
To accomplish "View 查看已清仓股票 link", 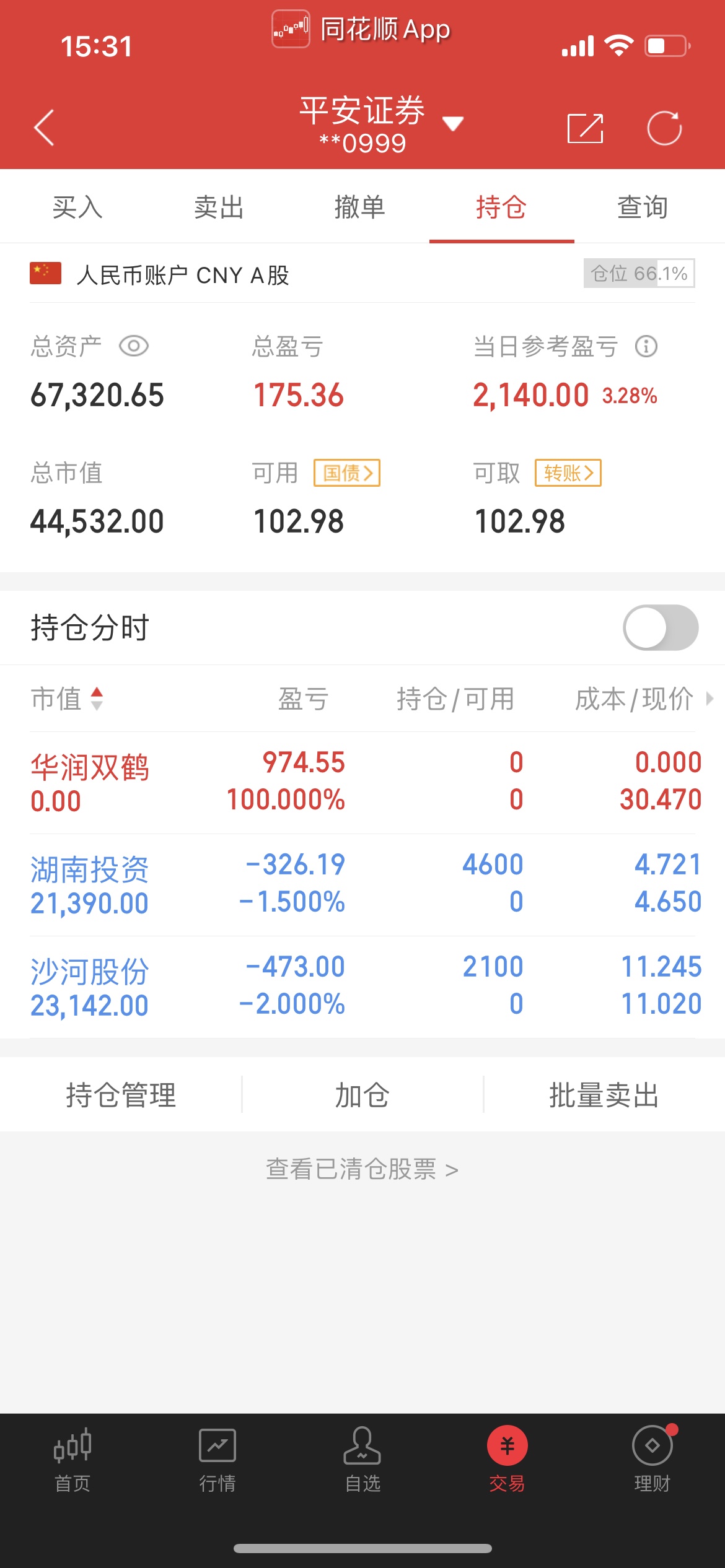I will pyautogui.click(x=362, y=1169).
